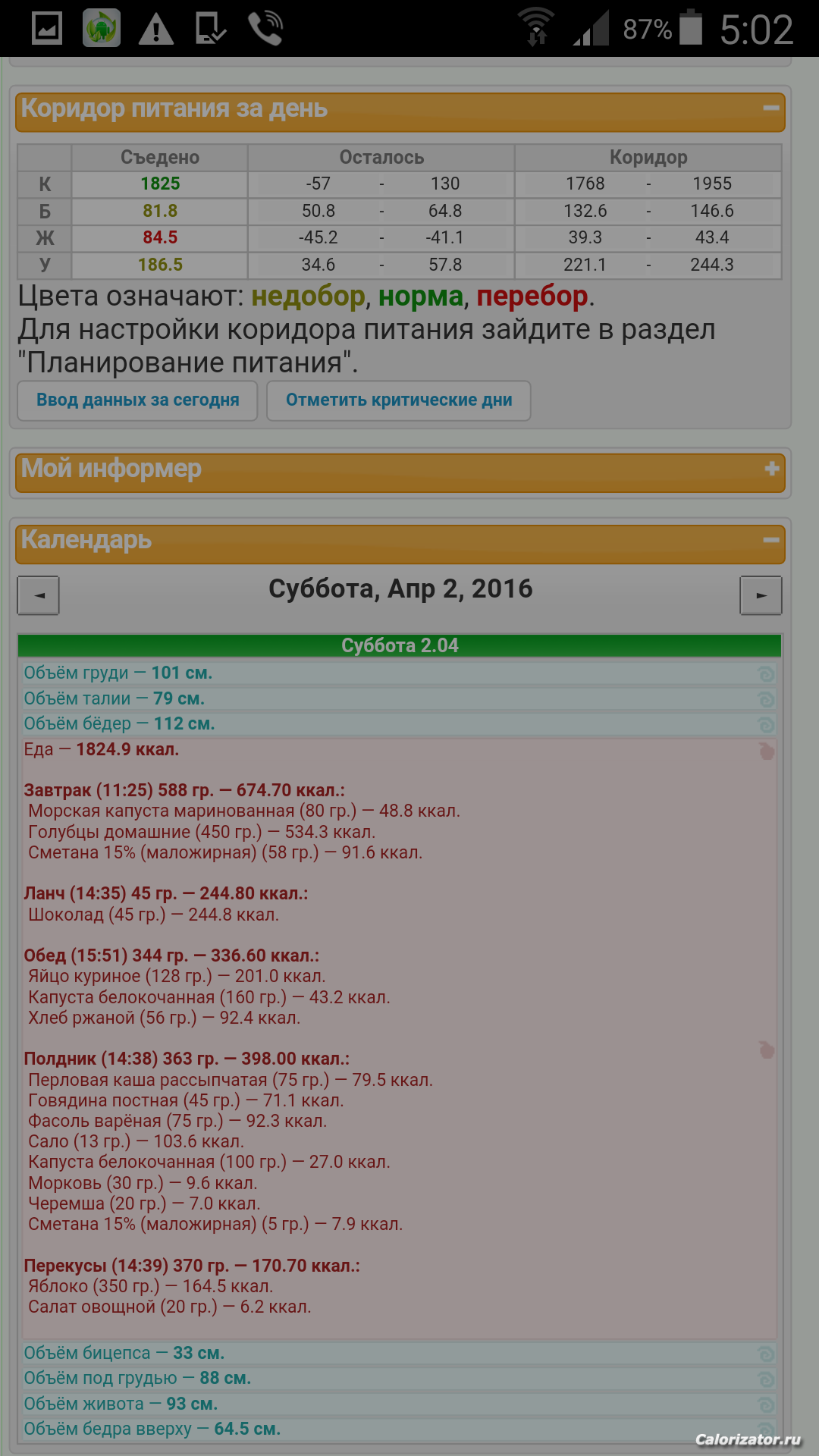Tap Отметить критические дни button
This screenshot has width=819, height=1456.
point(399,400)
